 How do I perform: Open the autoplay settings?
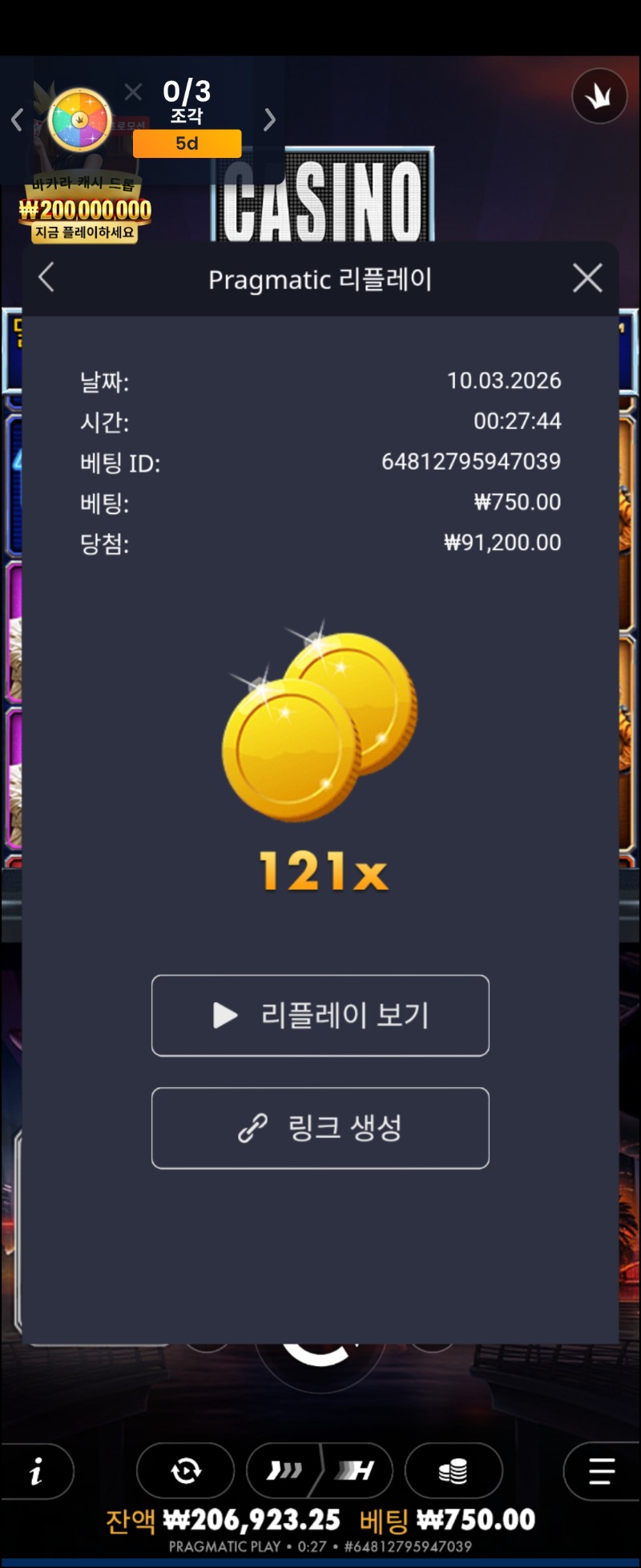point(185,1471)
